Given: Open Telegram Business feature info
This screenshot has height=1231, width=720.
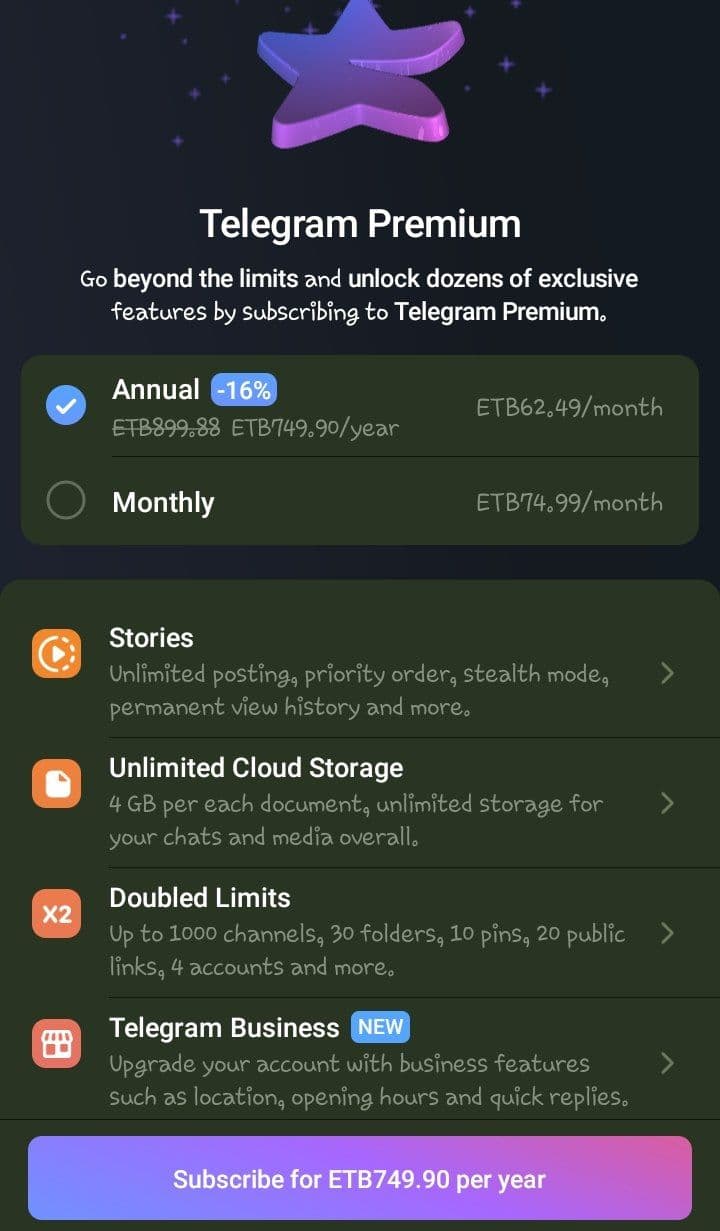Looking at the screenshot, I should point(360,1060).
